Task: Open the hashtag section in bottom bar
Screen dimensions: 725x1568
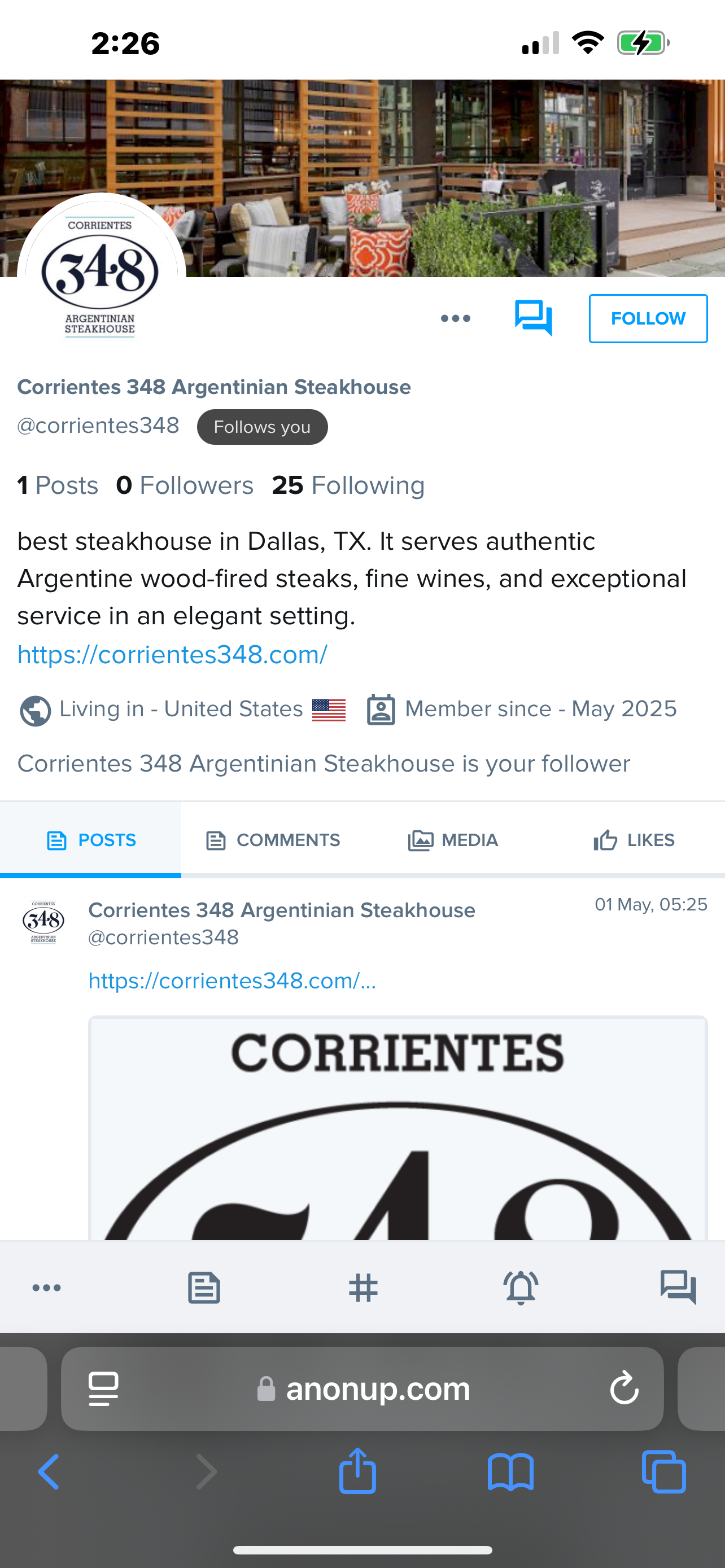Action: tap(363, 1287)
